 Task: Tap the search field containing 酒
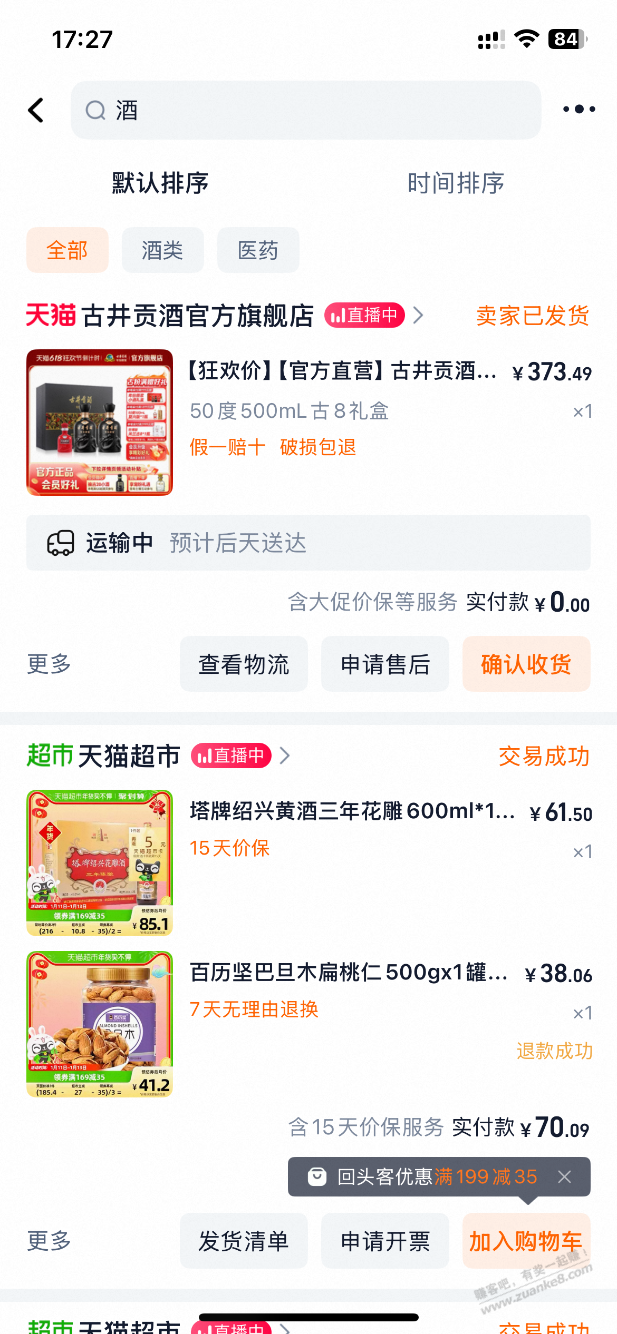305,110
